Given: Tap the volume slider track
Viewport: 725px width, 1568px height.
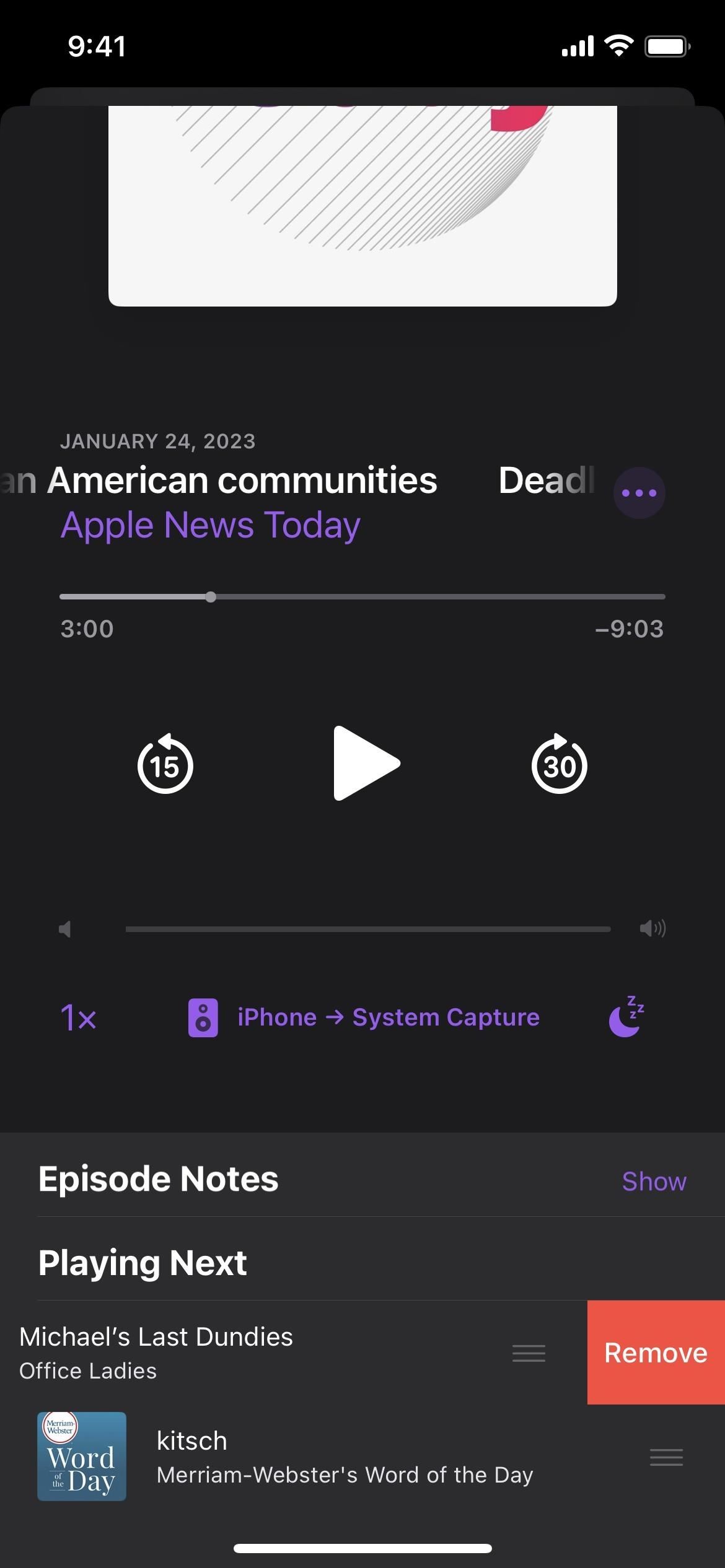Looking at the screenshot, I should tap(367, 929).
